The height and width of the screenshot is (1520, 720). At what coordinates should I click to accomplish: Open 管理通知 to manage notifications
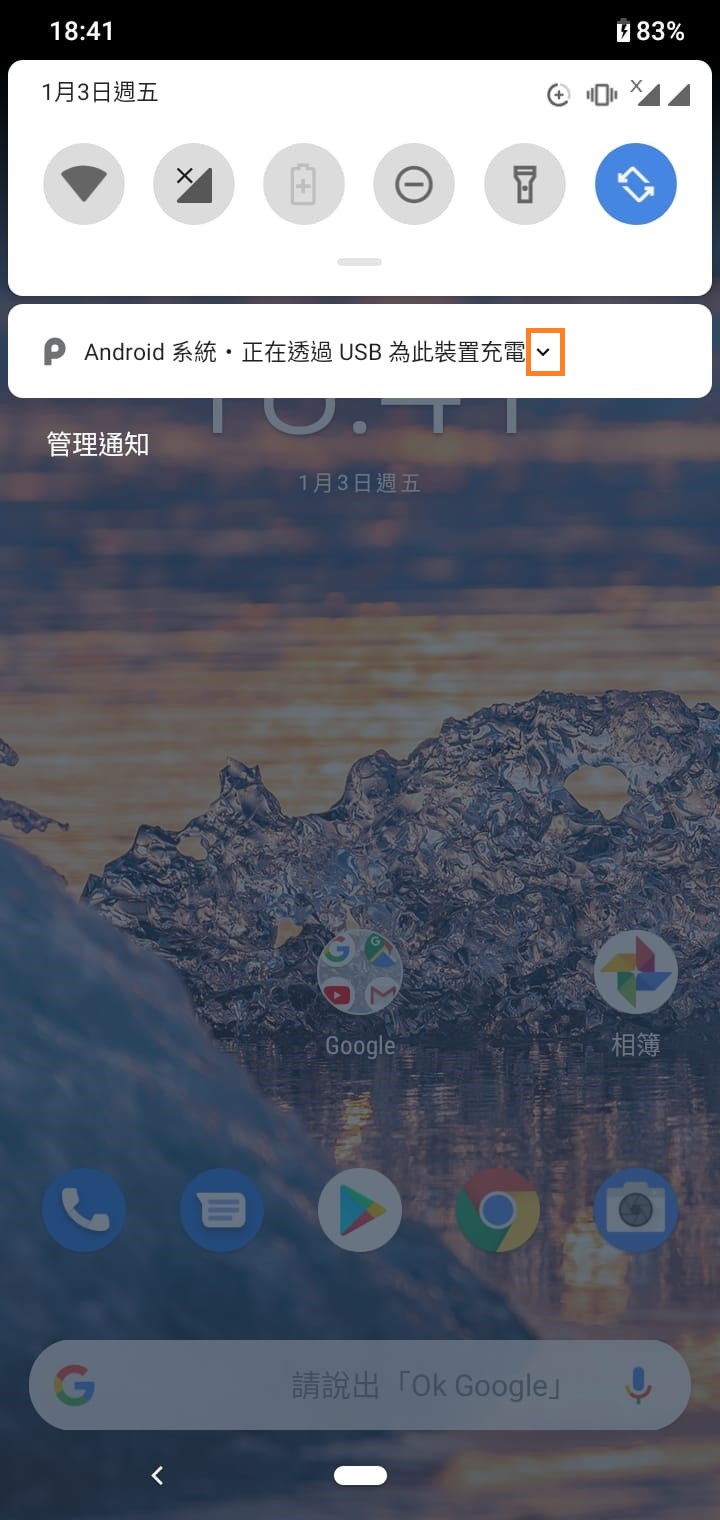(98, 445)
